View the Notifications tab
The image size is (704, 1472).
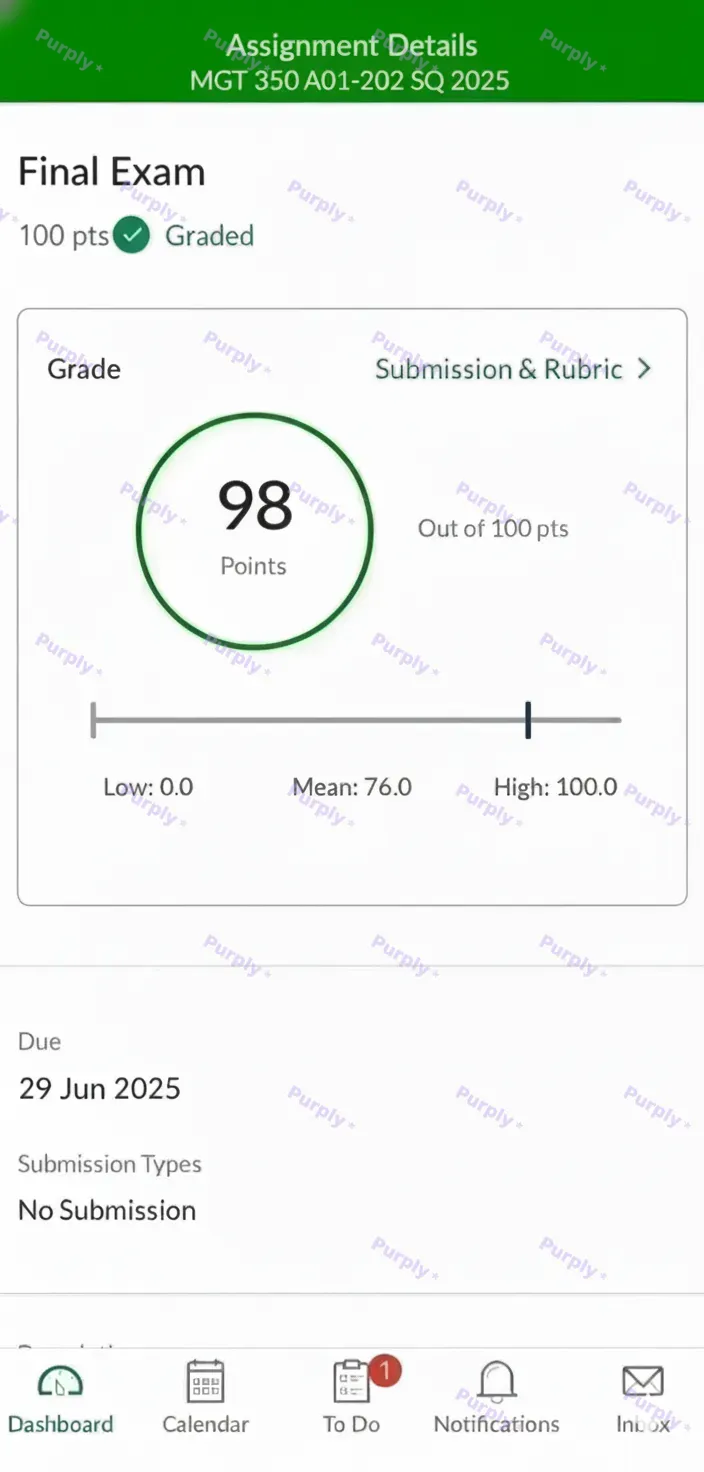pyautogui.click(x=497, y=1398)
